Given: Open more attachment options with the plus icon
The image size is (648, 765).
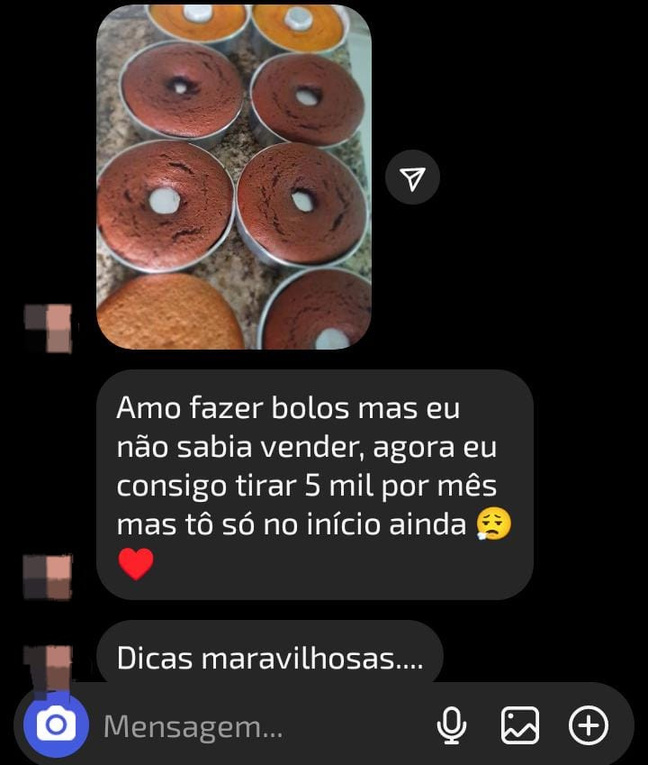Looking at the screenshot, I should [589, 726].
